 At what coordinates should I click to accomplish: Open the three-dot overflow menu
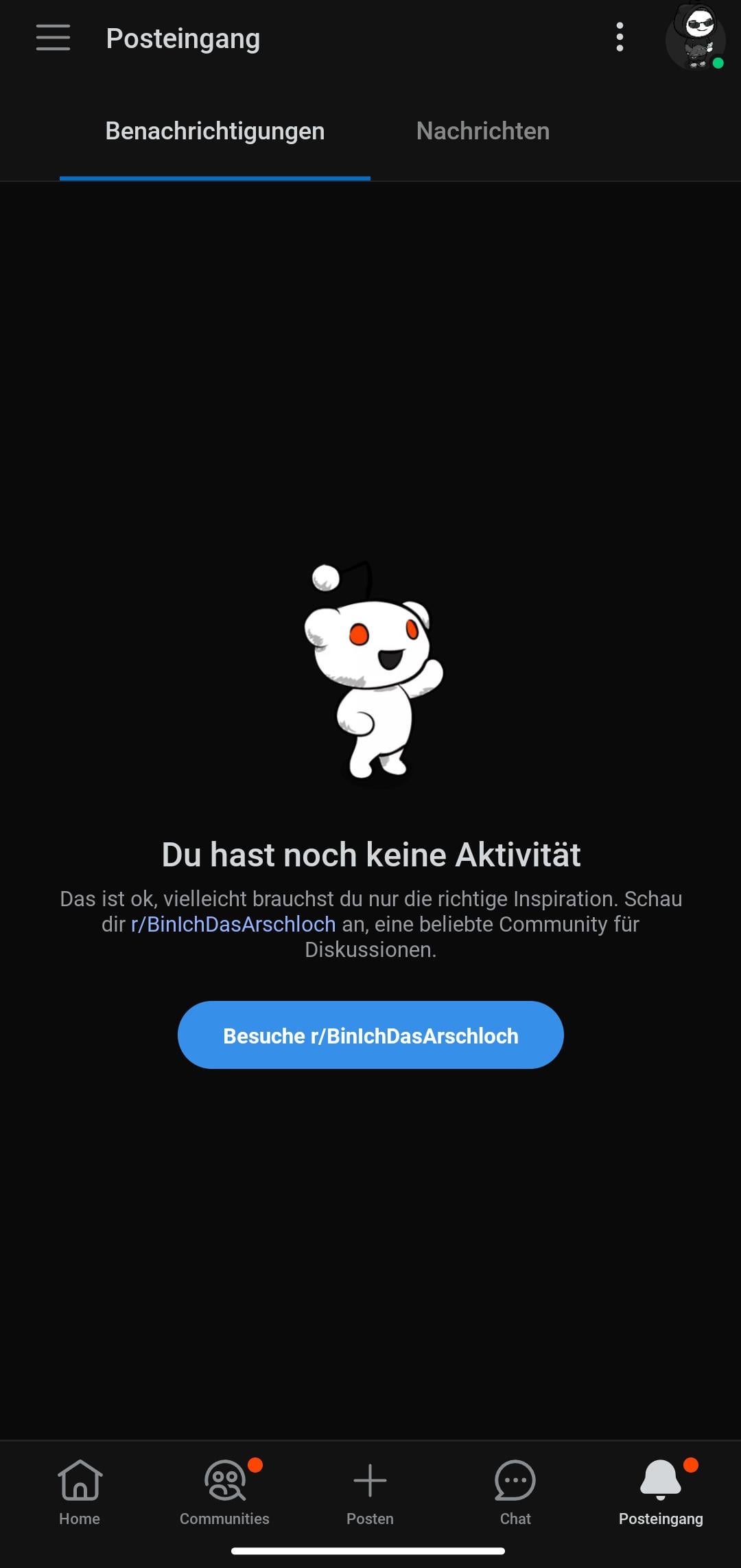[620, 37]
